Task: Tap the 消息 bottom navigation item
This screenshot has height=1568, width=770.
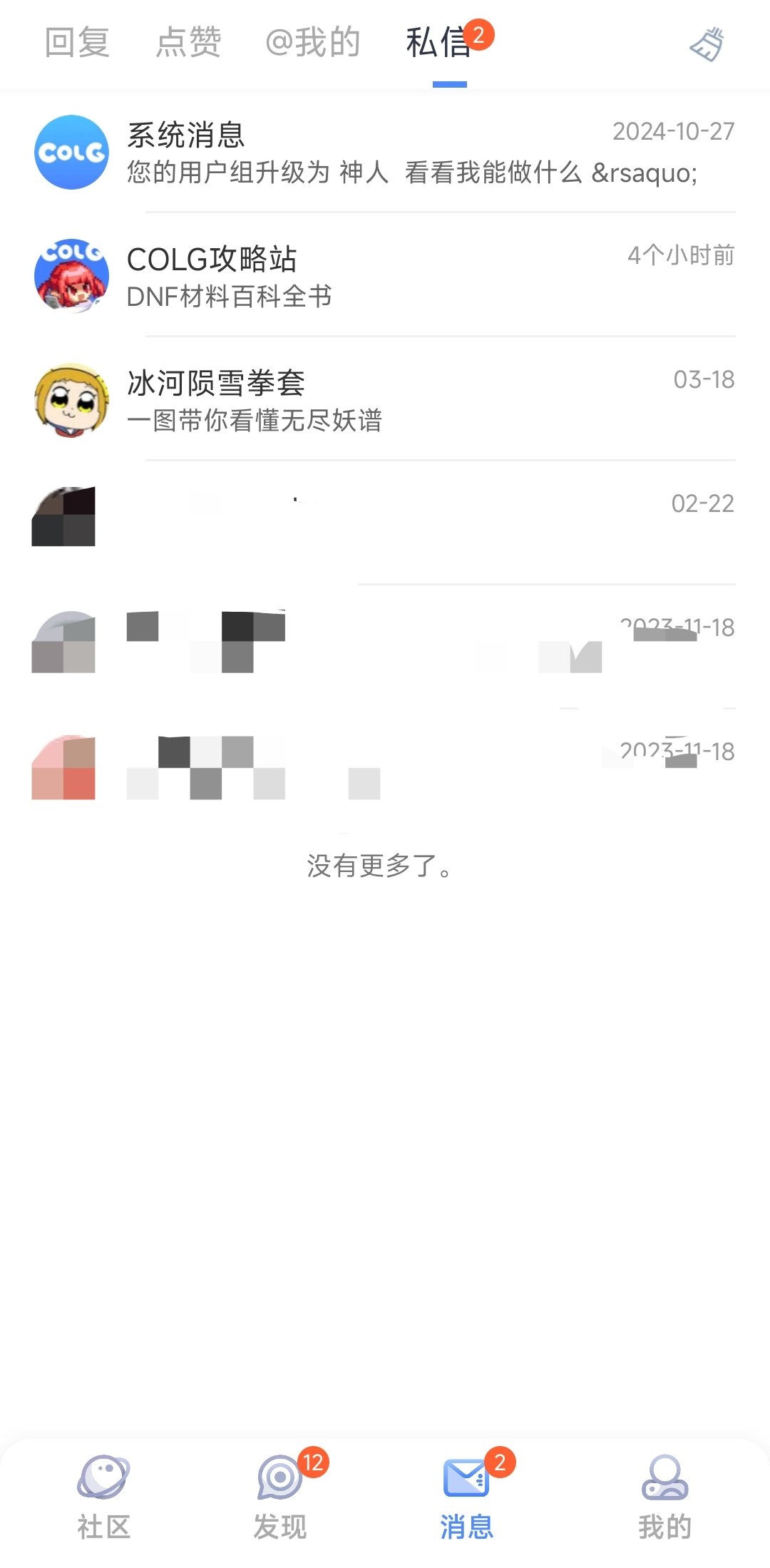Action: click(x=467, y=1497)
